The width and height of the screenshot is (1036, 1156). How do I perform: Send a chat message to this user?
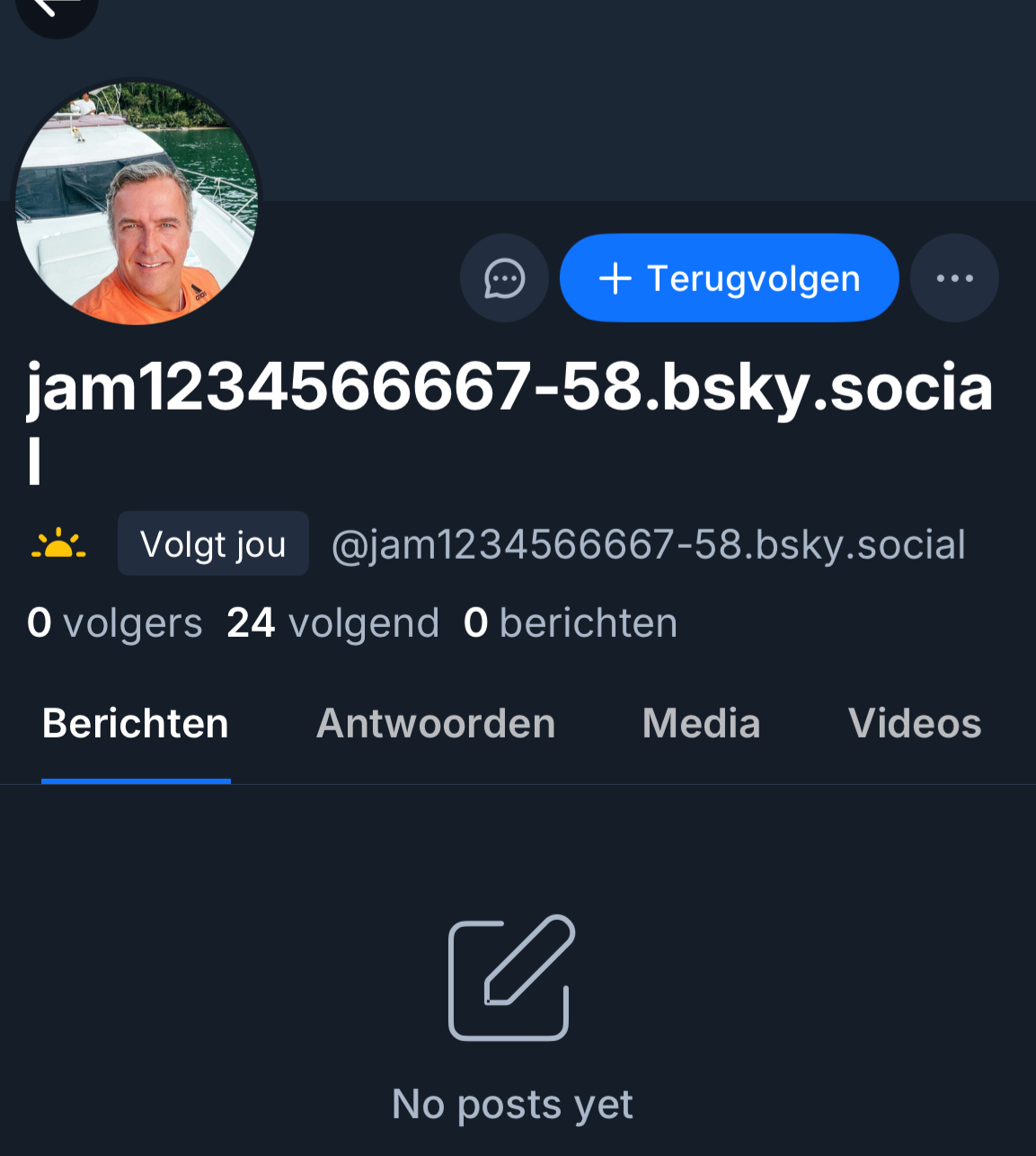click(x=504, y=278)
